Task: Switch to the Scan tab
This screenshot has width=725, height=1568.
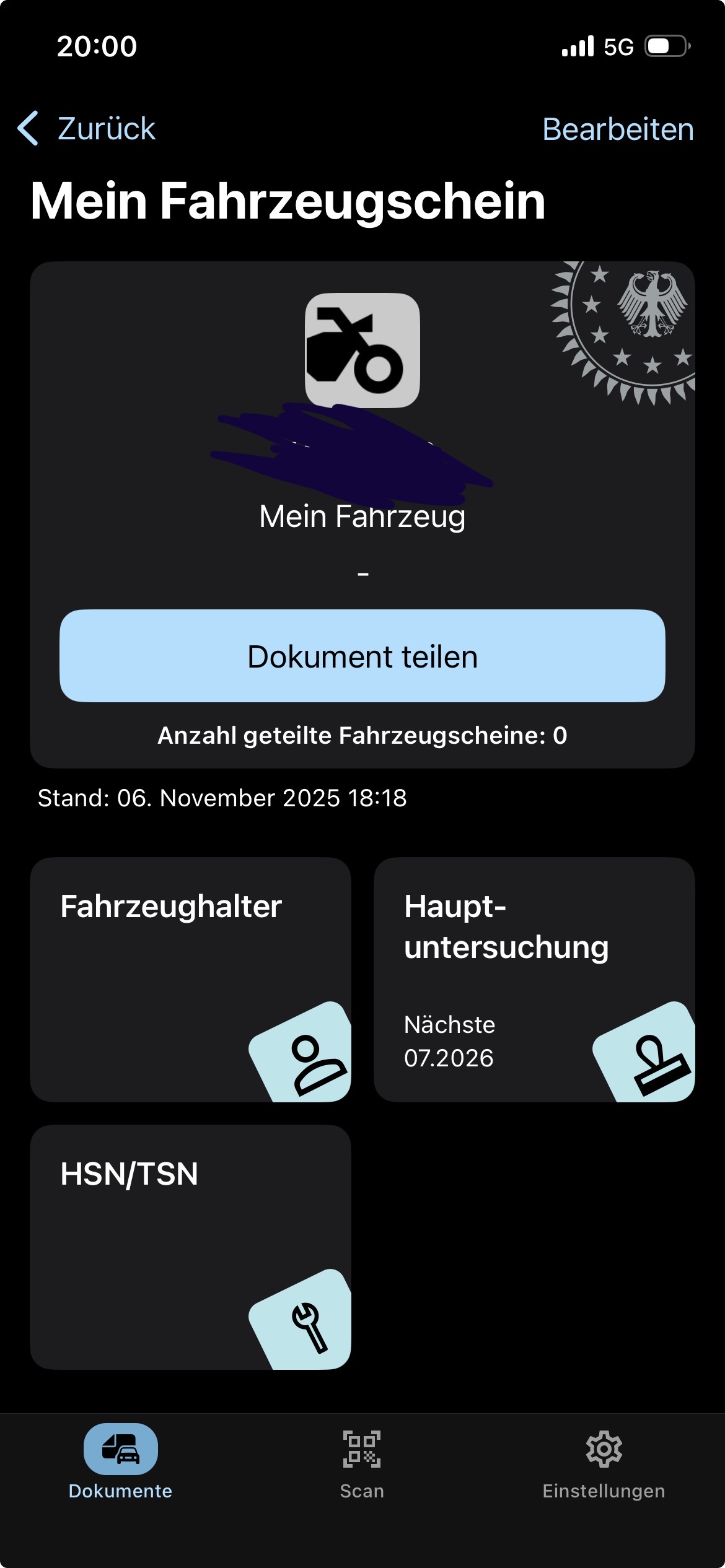Action: (x=362, y=1461)
